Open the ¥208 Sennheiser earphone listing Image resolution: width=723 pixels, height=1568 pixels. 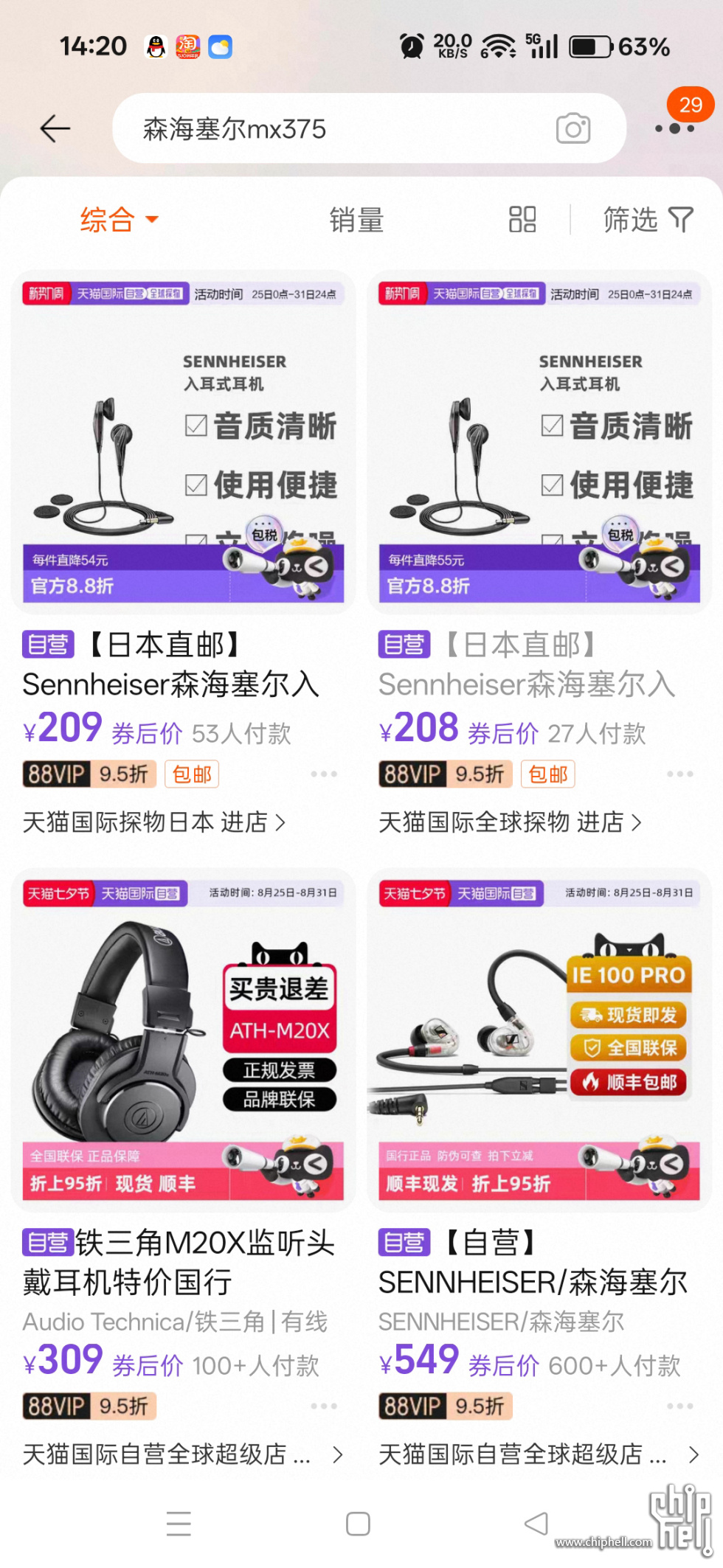click(539, 443)
